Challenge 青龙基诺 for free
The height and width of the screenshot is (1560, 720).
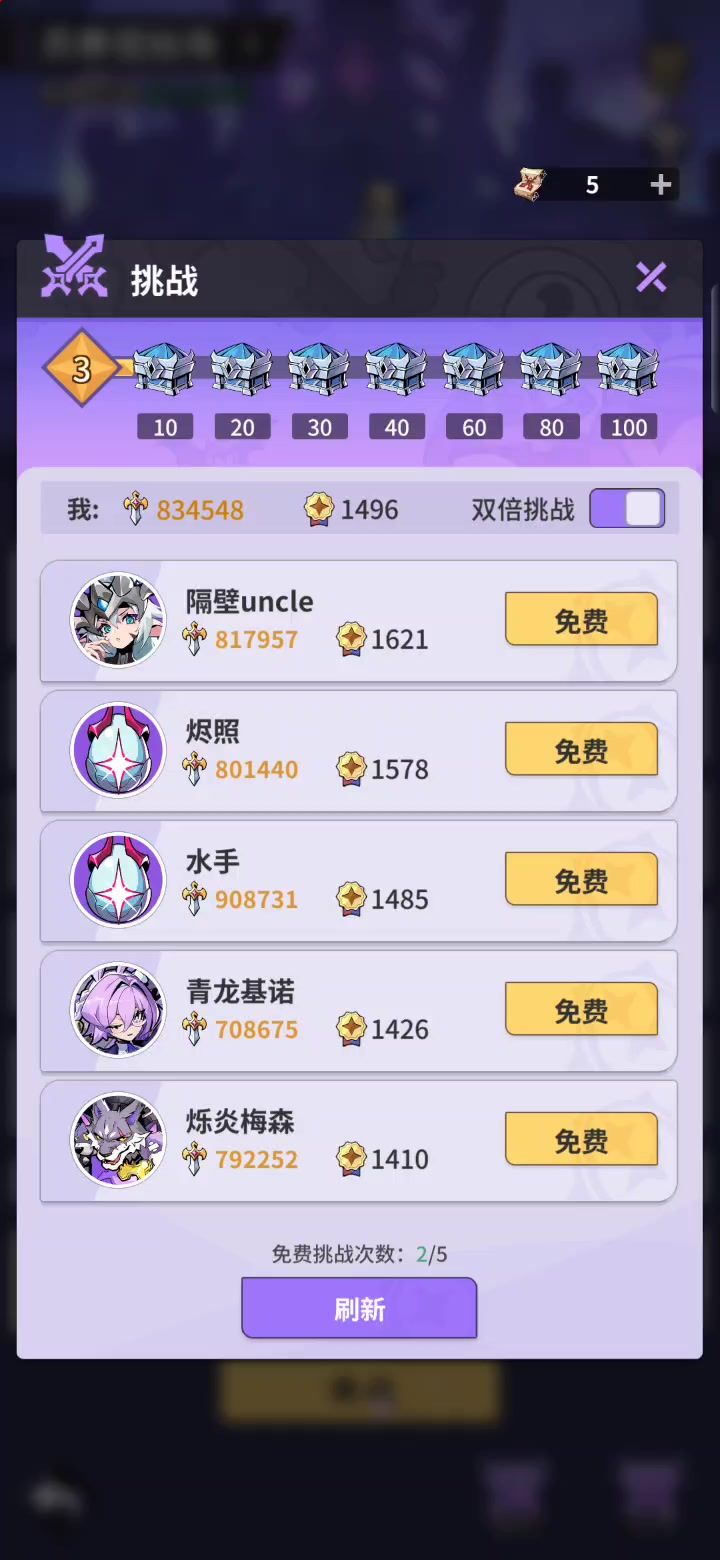[581, 1010]
